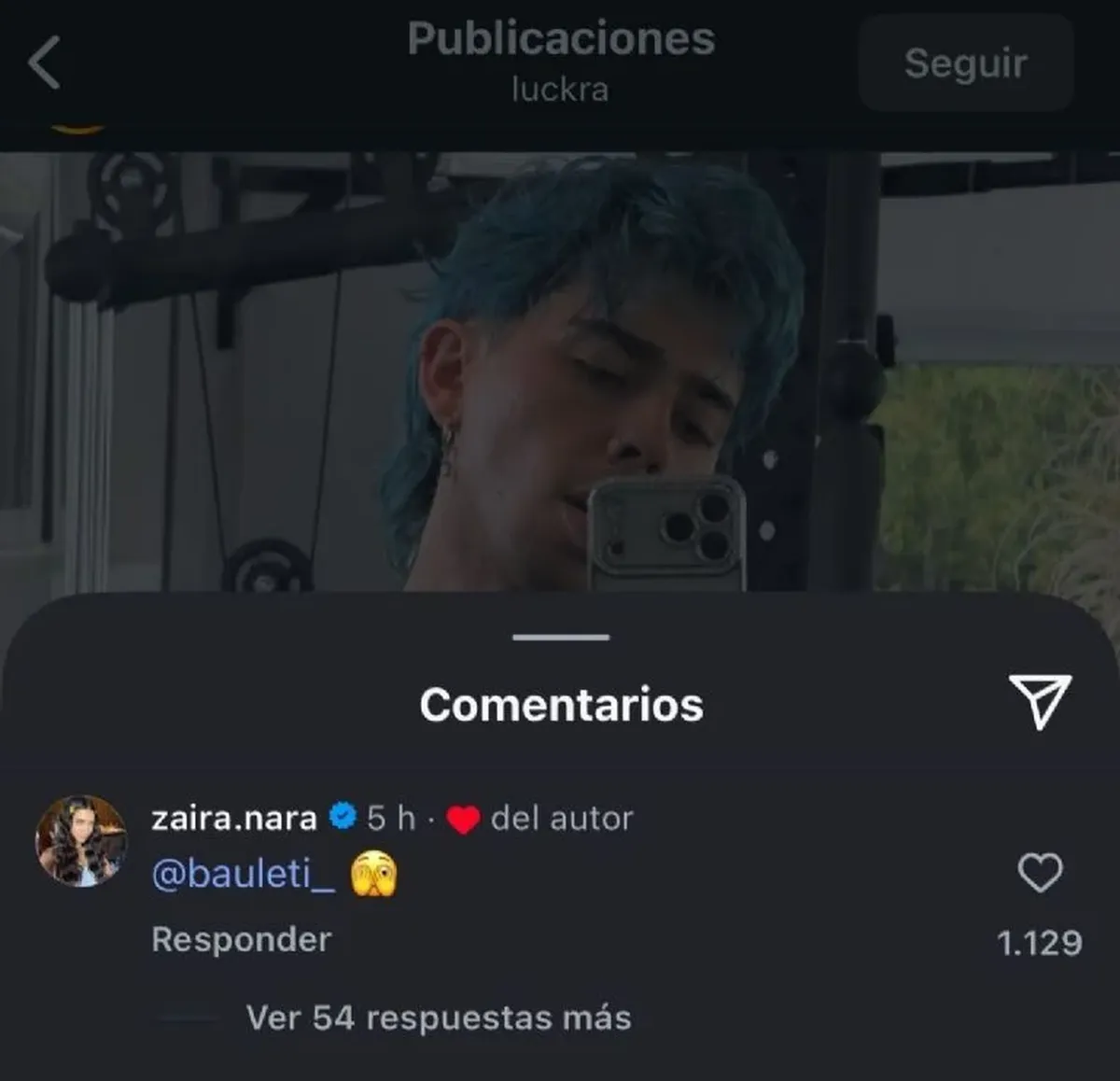Image resolution: width=1120 pixels, height=1081 pixels.
Task: Open the @bauleti_ mention link
Action: tap(243, 875)
